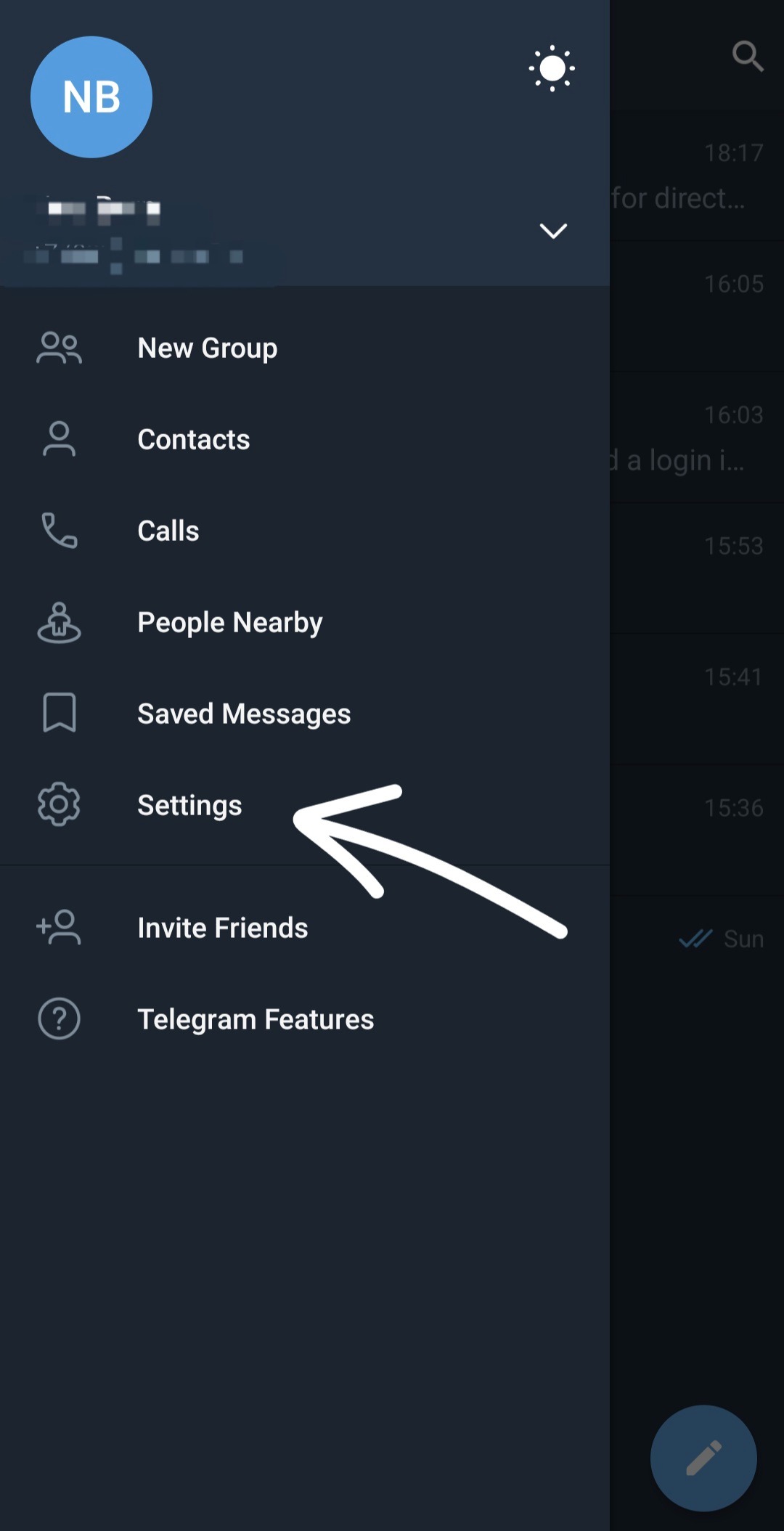Screen dimensions: 784x1531
Task: Tap the search magnifier icon
Action: tap(747, 56)
